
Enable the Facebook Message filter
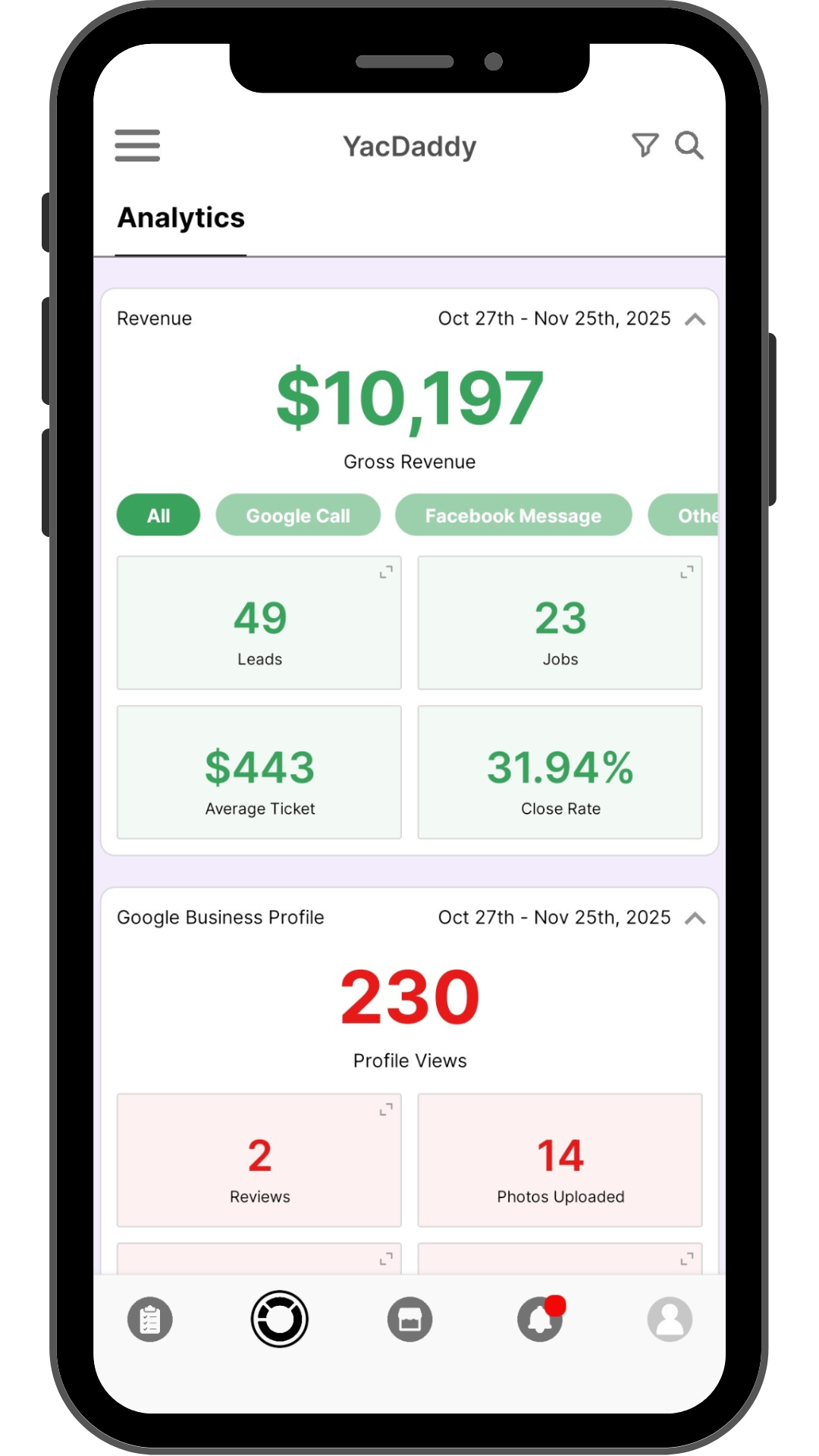coord(513,515)
